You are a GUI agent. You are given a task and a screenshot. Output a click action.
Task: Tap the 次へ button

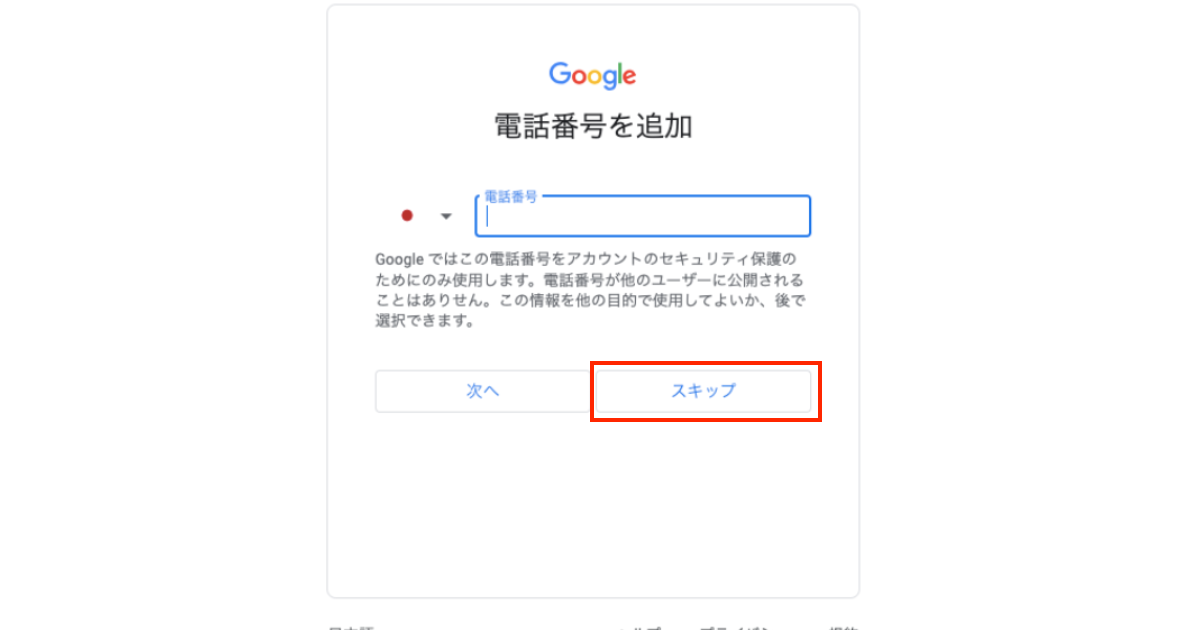coord(483,391)
